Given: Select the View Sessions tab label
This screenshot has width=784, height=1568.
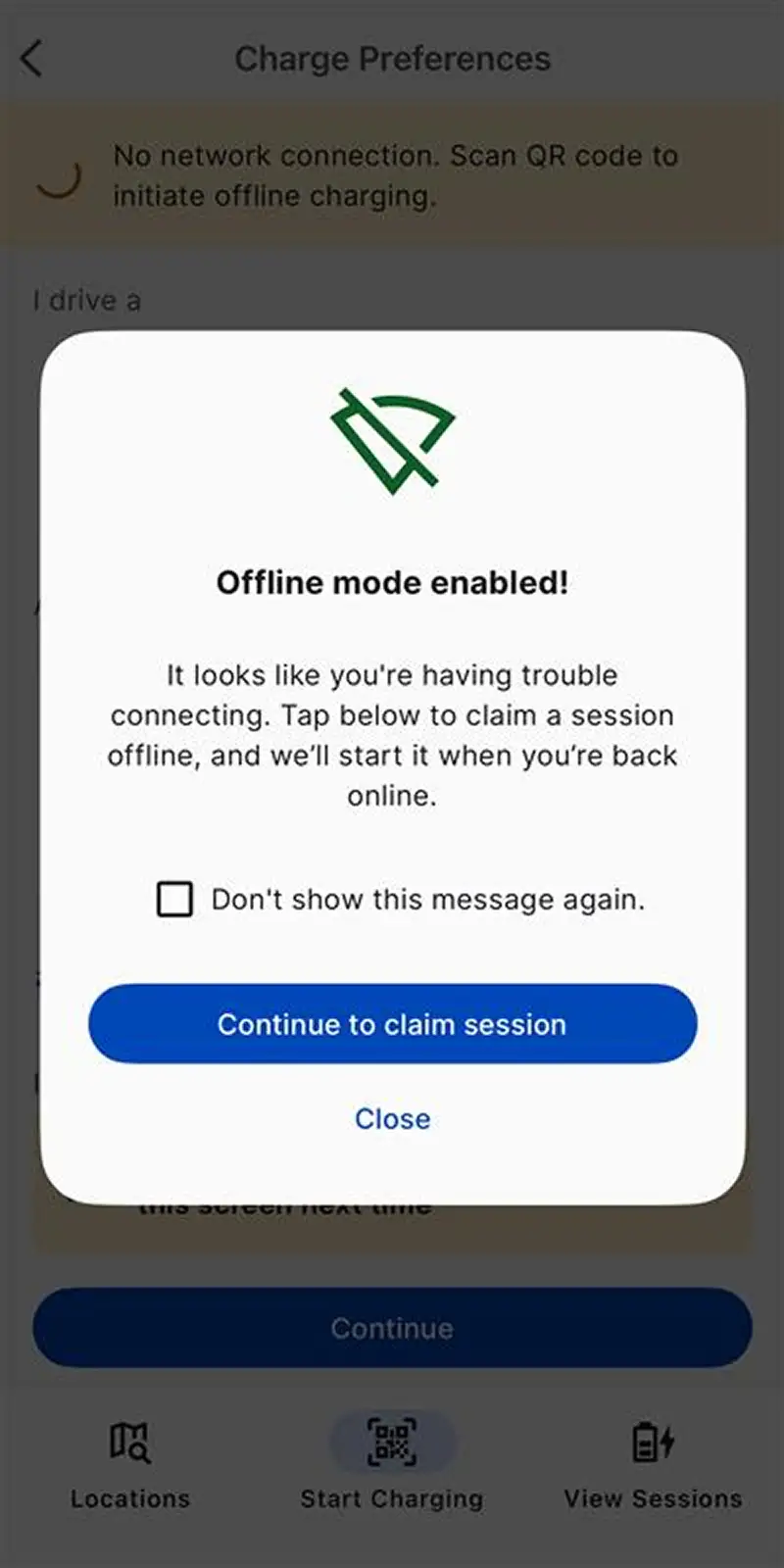Looking at the screenshot, I should coord(651,1498).
